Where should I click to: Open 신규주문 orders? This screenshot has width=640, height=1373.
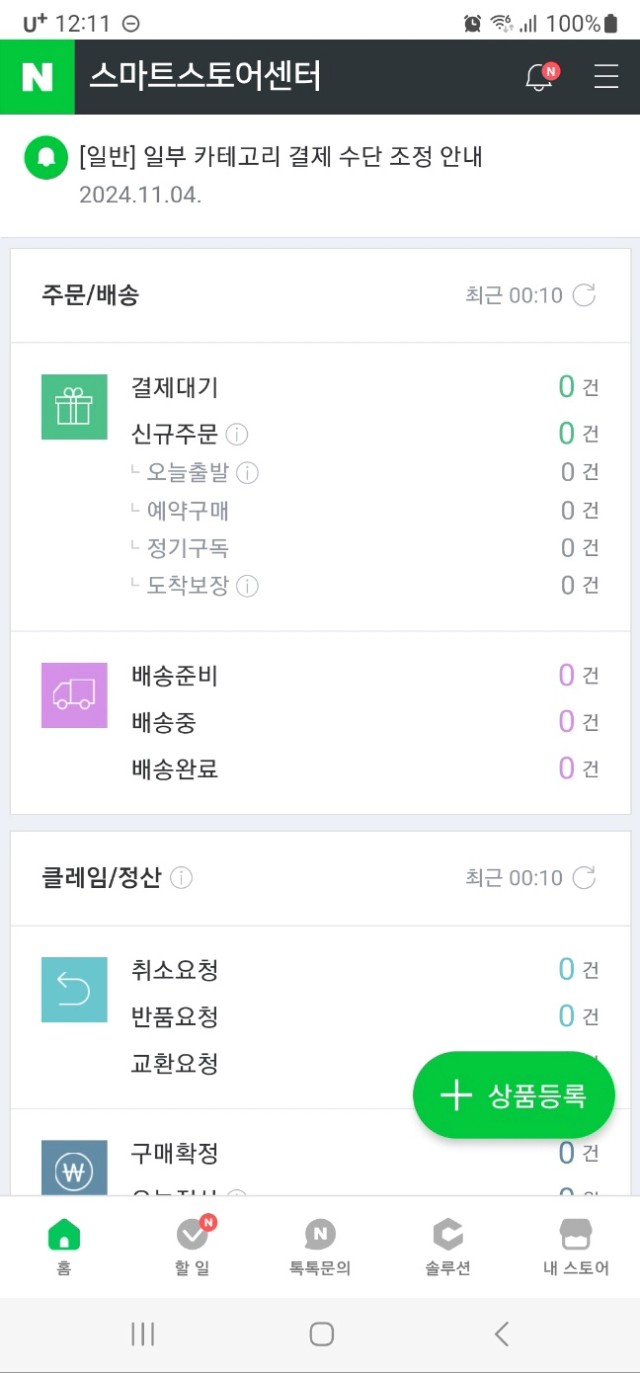click(320, 434)
